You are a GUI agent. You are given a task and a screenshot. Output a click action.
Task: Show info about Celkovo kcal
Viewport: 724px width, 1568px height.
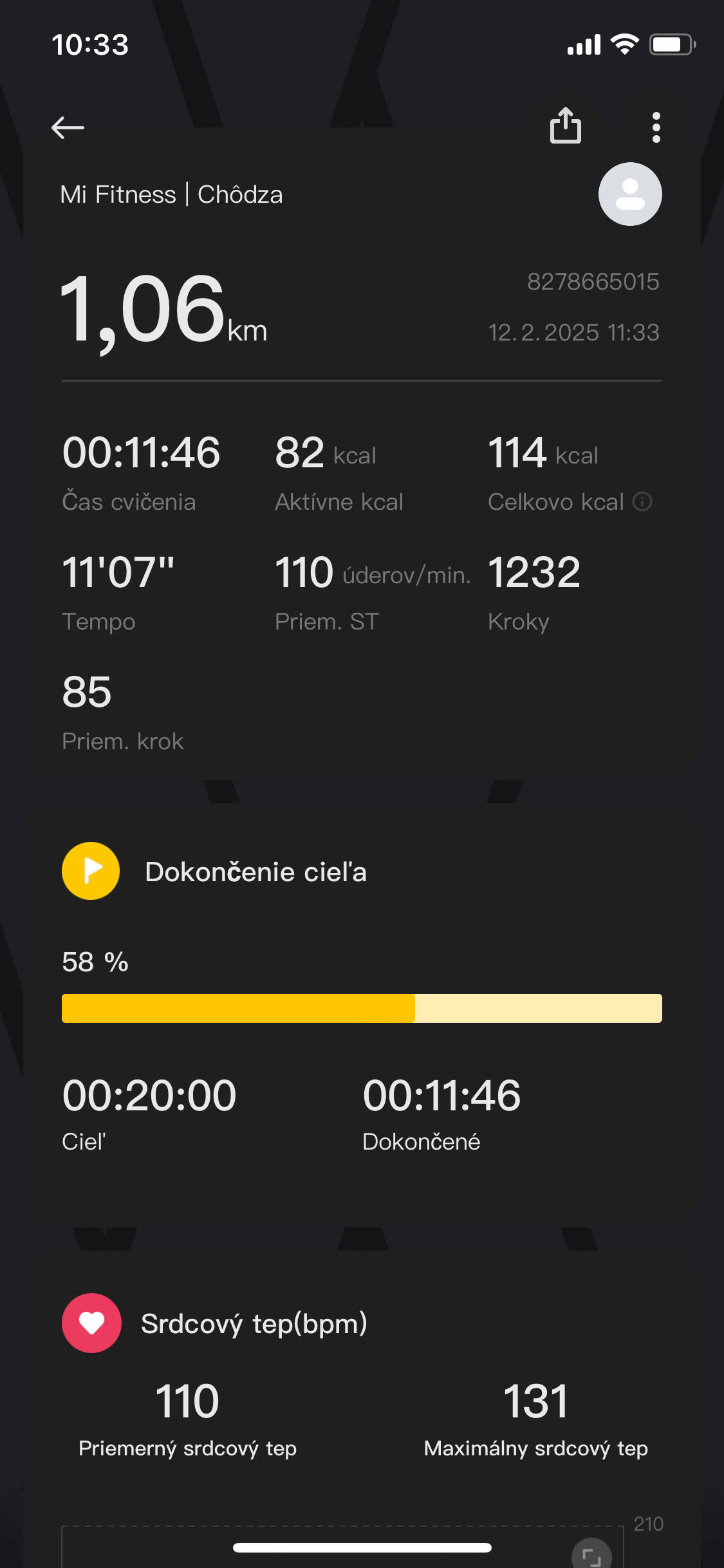click(642, 501)
